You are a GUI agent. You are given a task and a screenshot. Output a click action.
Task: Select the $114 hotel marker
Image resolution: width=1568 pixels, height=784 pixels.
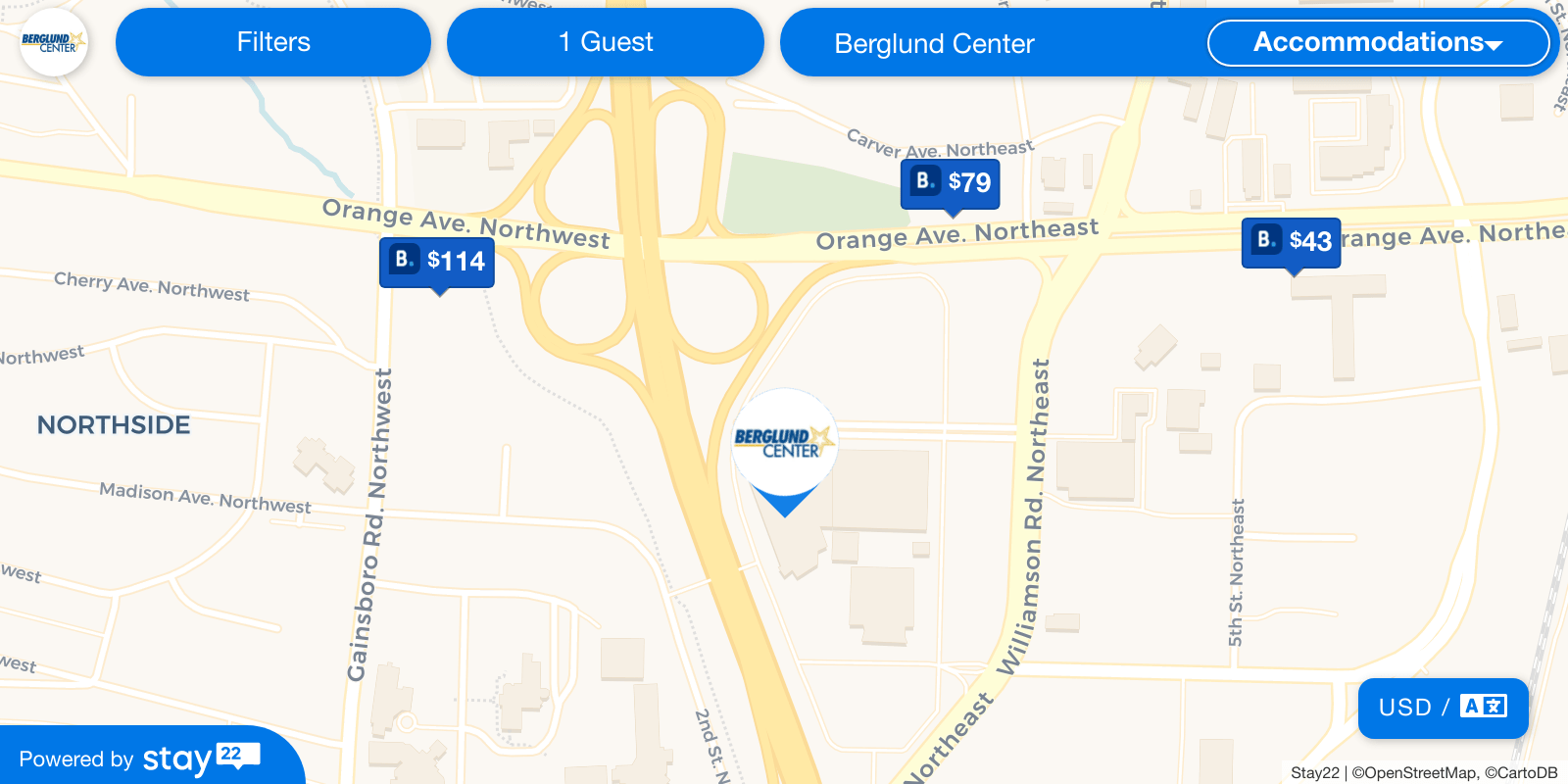click(x=437, y=261)
